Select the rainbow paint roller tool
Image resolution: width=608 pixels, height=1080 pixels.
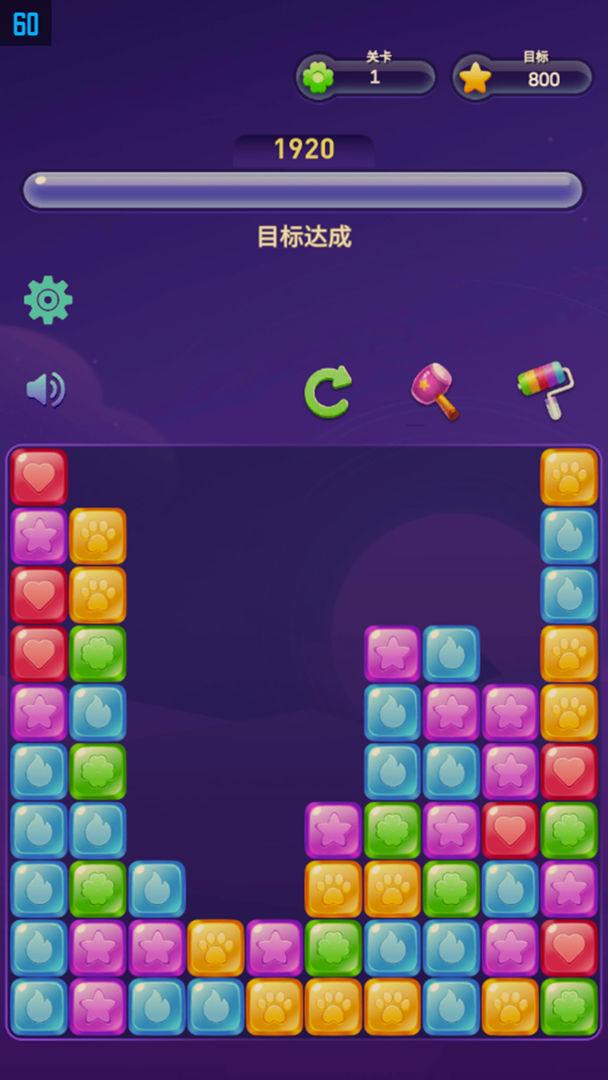point(545,391)
